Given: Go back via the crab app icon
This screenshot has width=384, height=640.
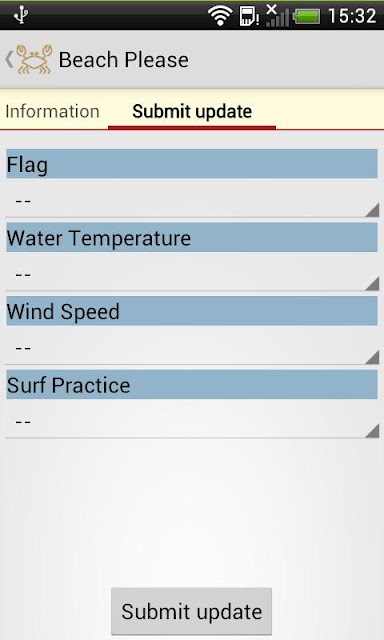Looking at the screenshot, I should pyautogui.click(x=29, y=60).
